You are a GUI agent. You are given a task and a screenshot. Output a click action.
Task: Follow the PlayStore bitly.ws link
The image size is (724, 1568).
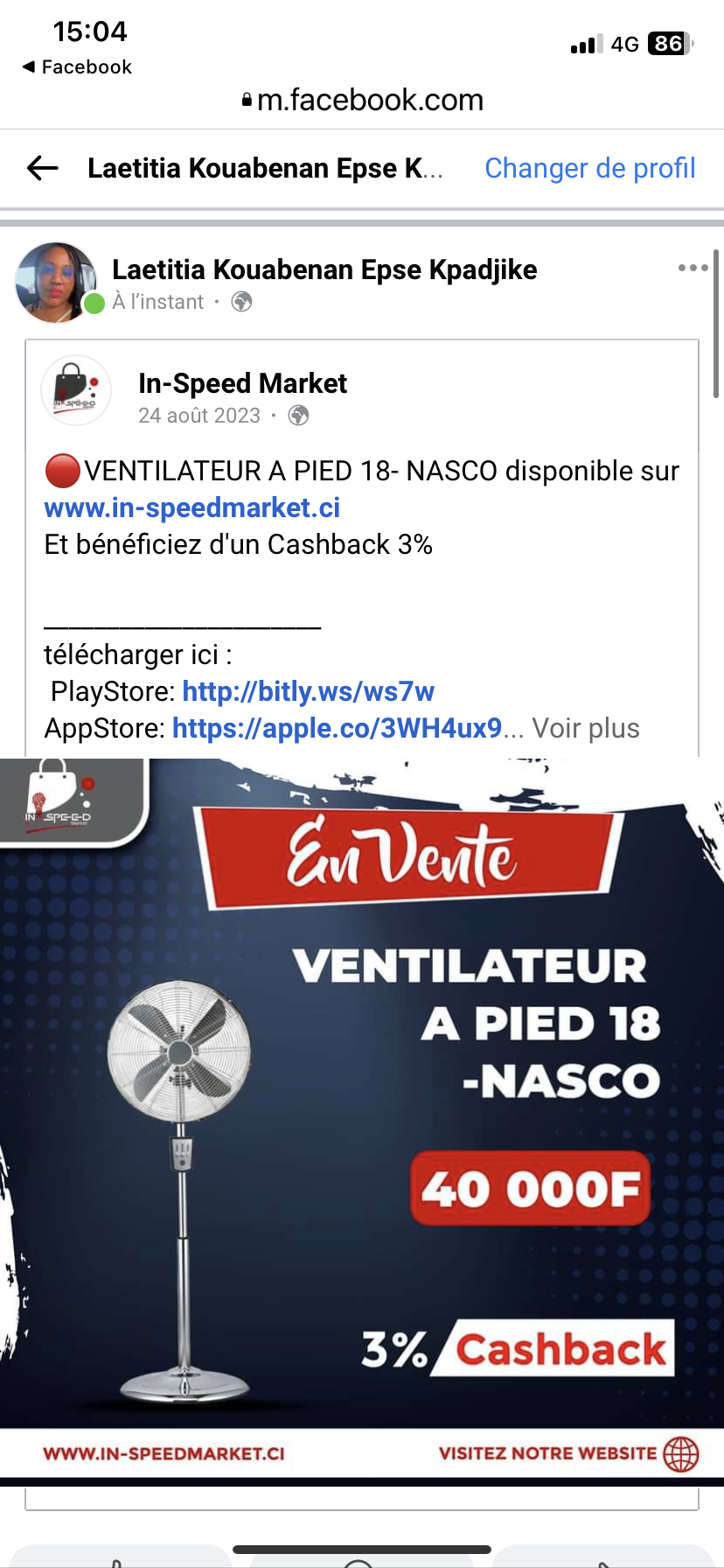pyautogui.click(x=308, y=691)
